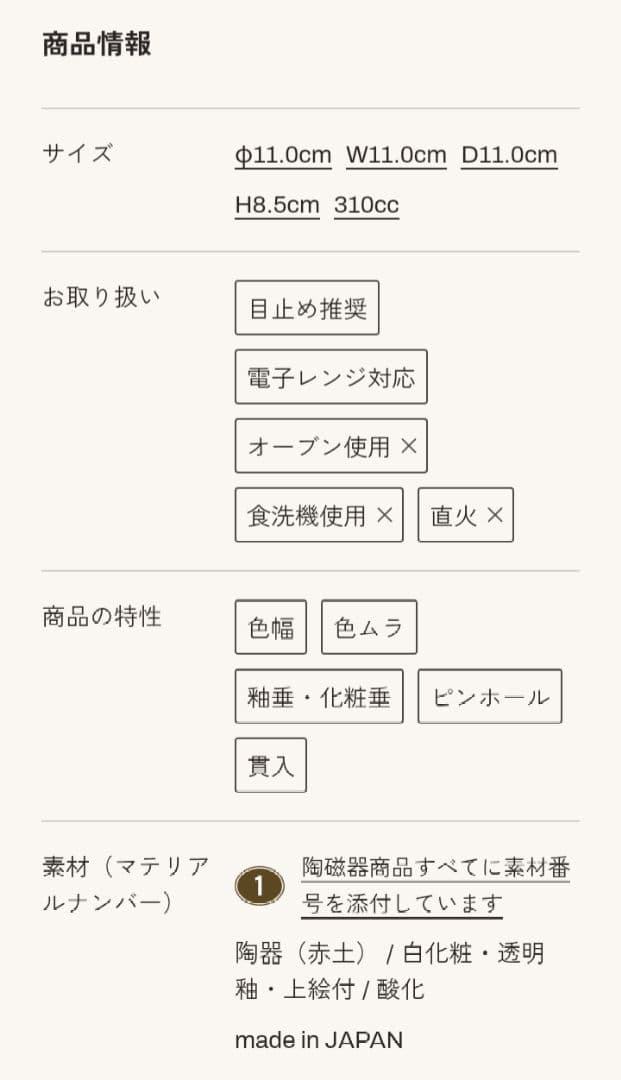The height and width of the screenshot is (1080, 621).
Task: Select the 食洗機使用 × chip
Action: tap(319, 515)
